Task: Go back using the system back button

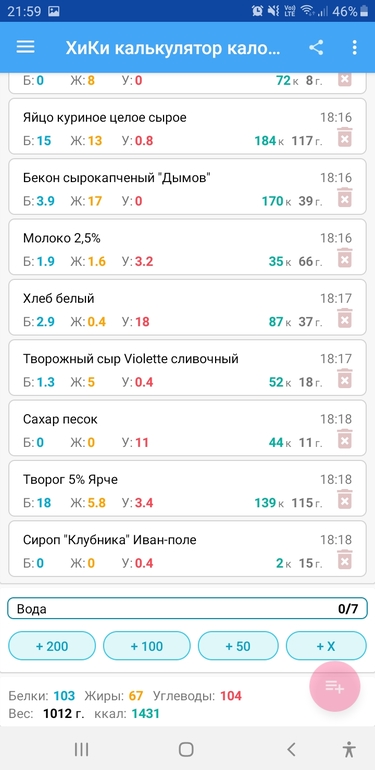Action: click(292, 749)
